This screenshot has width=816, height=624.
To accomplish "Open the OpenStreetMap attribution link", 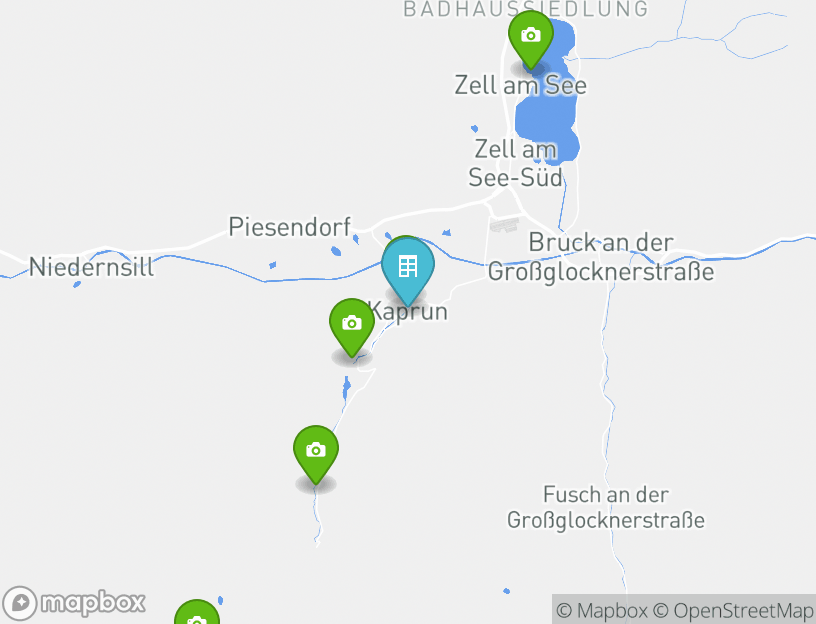I will [734, 610].
